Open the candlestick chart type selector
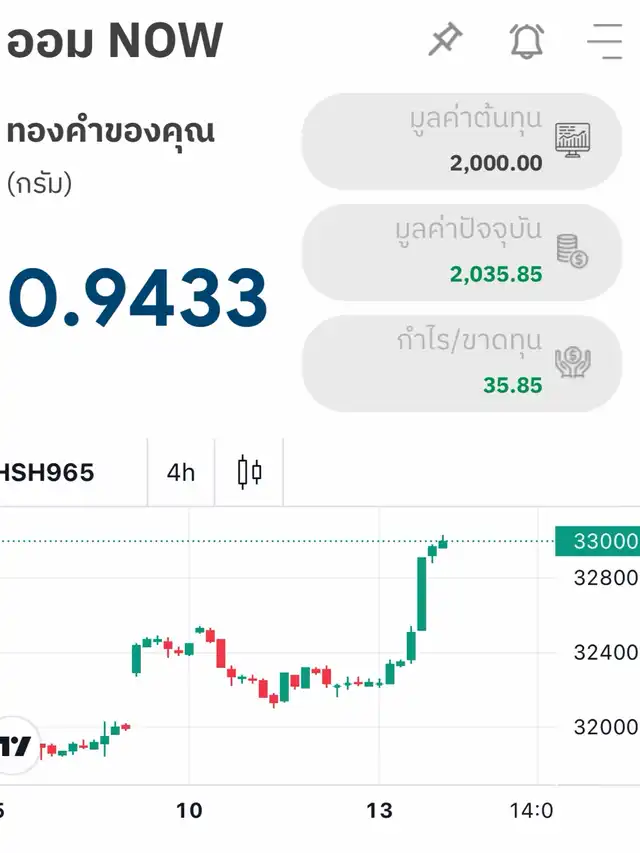640x853 pixels. tap(249, 472)
